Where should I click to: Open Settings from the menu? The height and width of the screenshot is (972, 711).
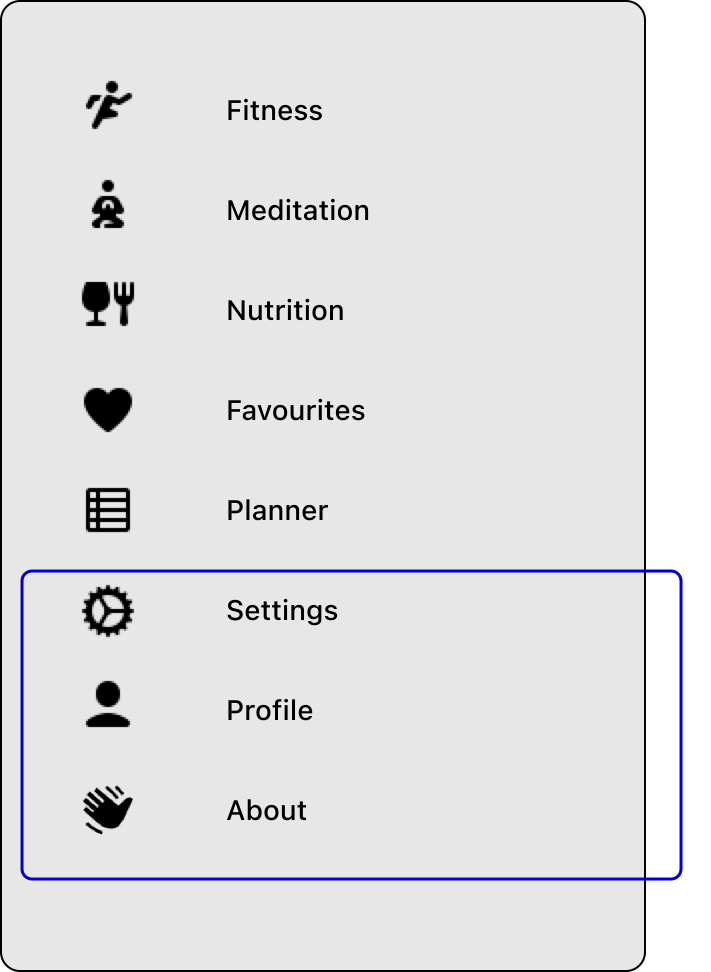[x=282, y=610]
